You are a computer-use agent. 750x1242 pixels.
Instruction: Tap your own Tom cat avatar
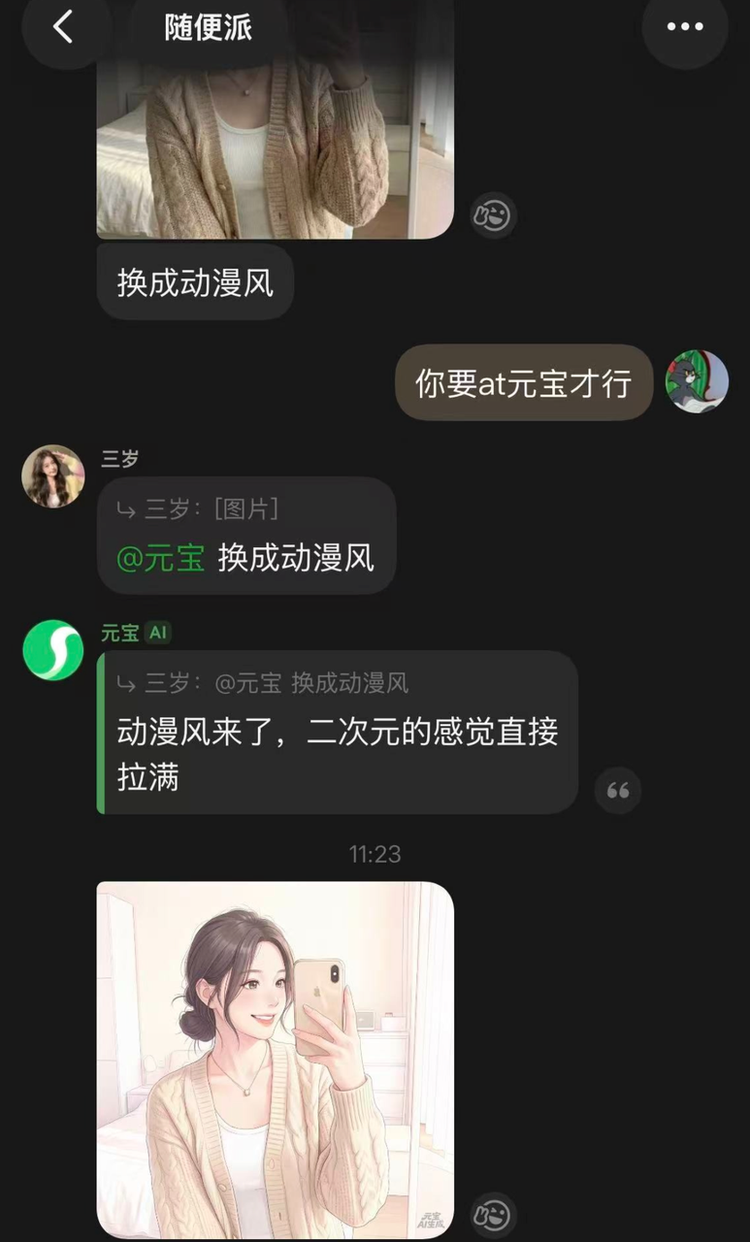coord(697,382)
